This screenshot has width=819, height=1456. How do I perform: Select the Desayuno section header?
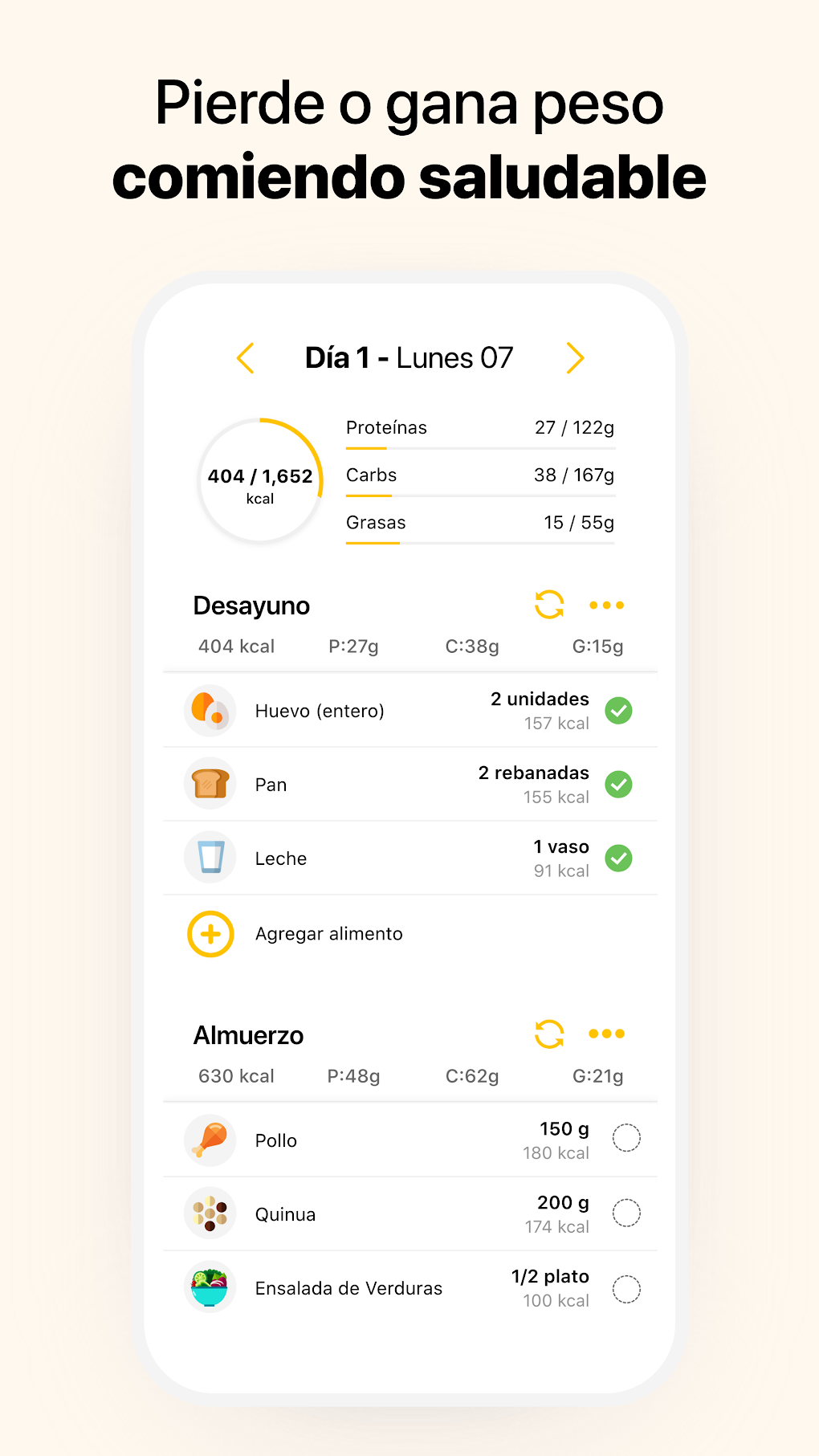(x=251, y=605)
